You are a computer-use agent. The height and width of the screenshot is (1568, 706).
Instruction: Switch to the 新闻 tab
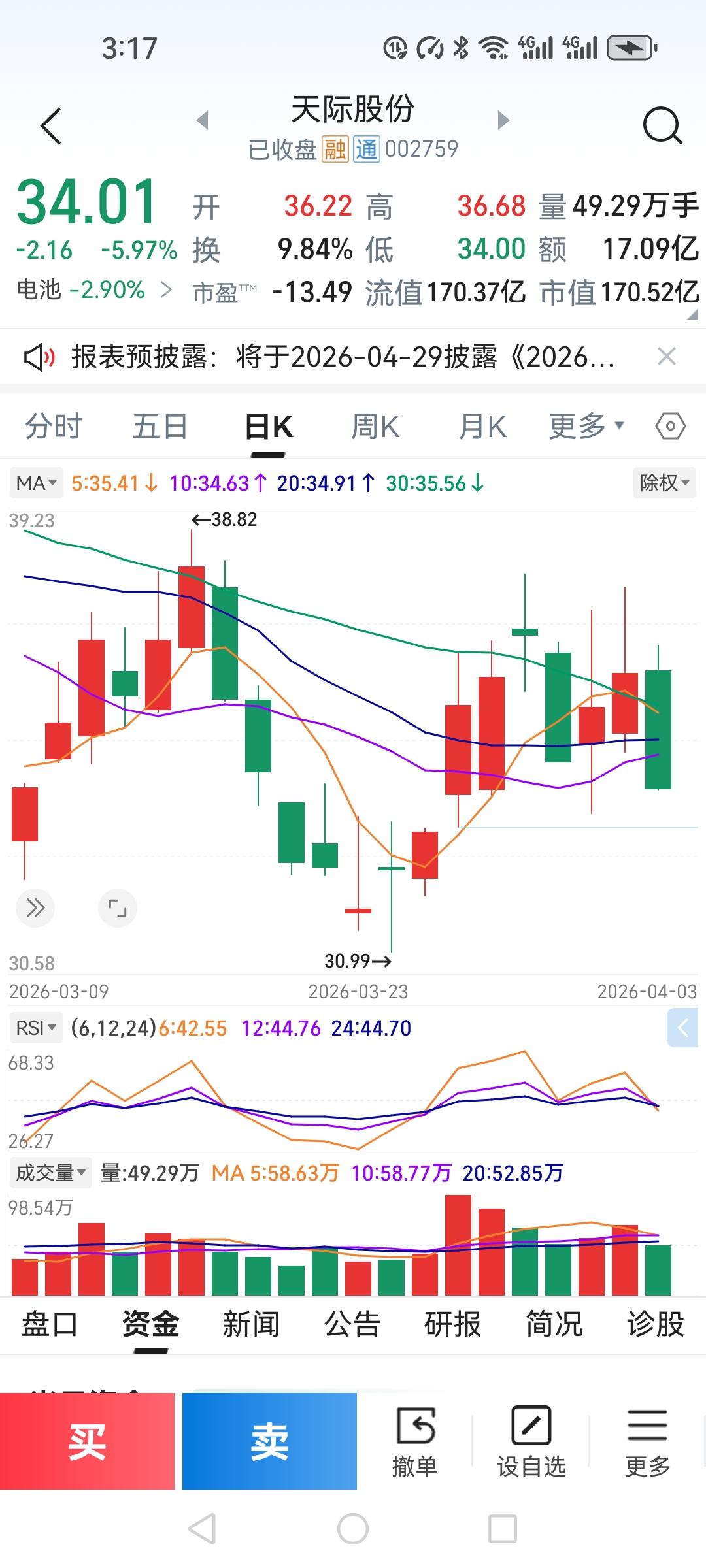pos(251,1324)
